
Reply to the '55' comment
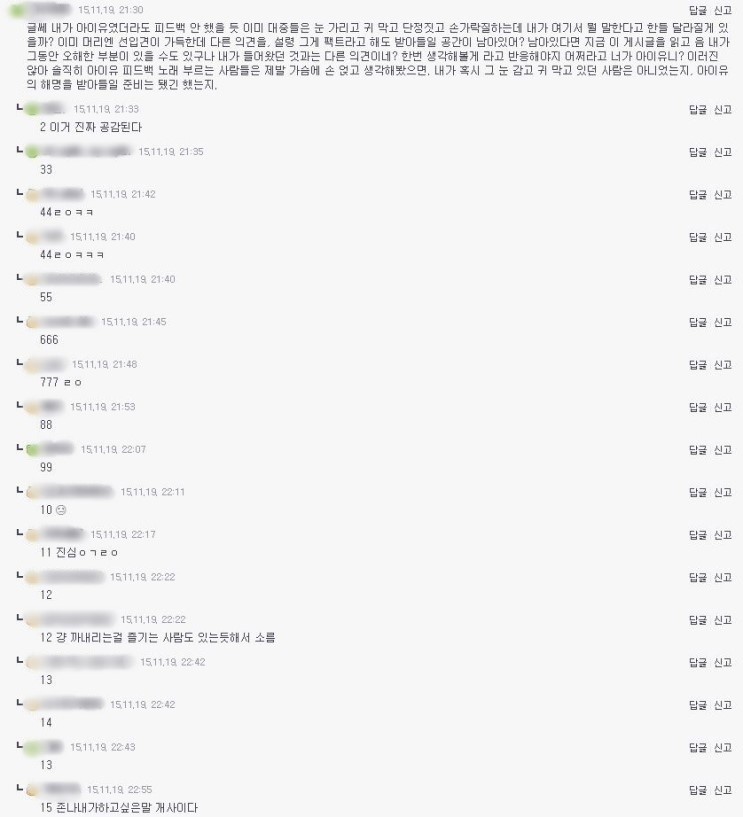tap(698, 280)
